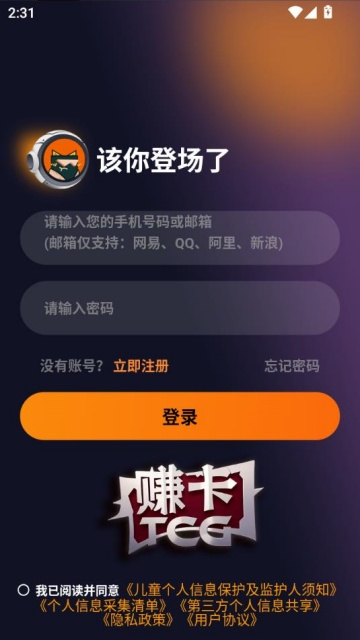
Task: Open the 《用户协议》 link
Action: [222, 620]
